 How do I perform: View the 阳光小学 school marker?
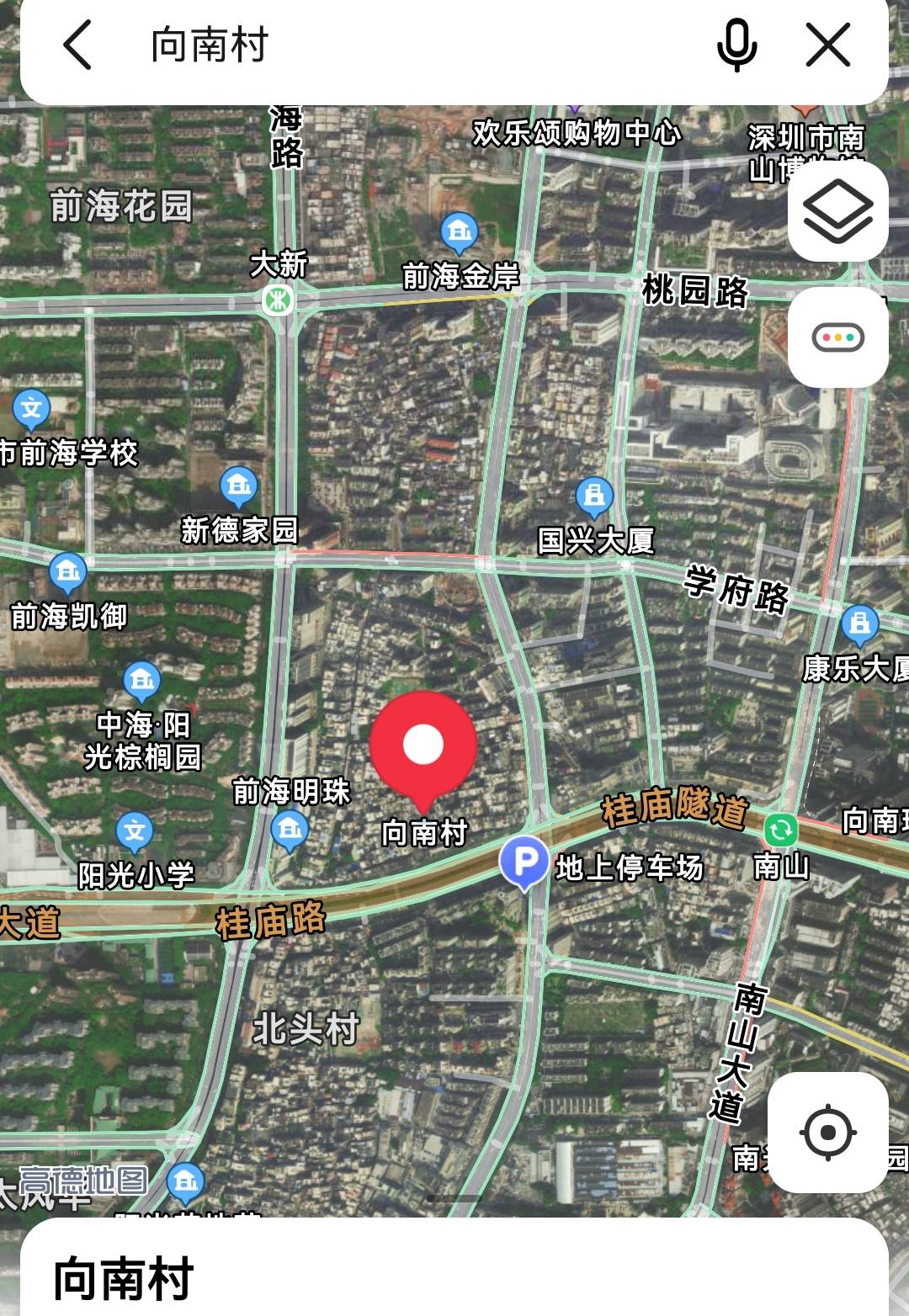(x=135, y=832)
